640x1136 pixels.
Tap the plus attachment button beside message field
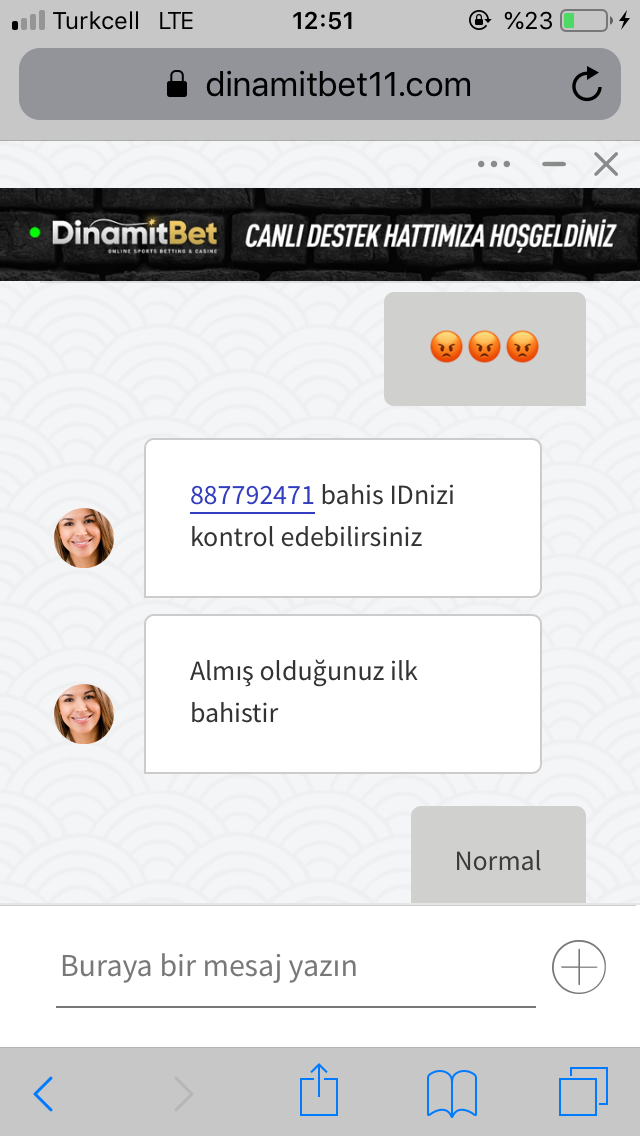tap(578, 966)
